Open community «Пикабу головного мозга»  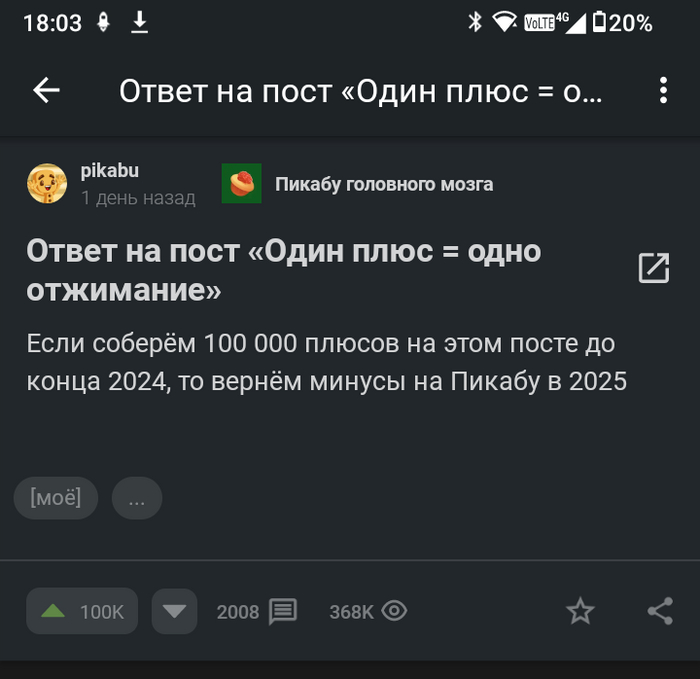click(x=383, y=184)
